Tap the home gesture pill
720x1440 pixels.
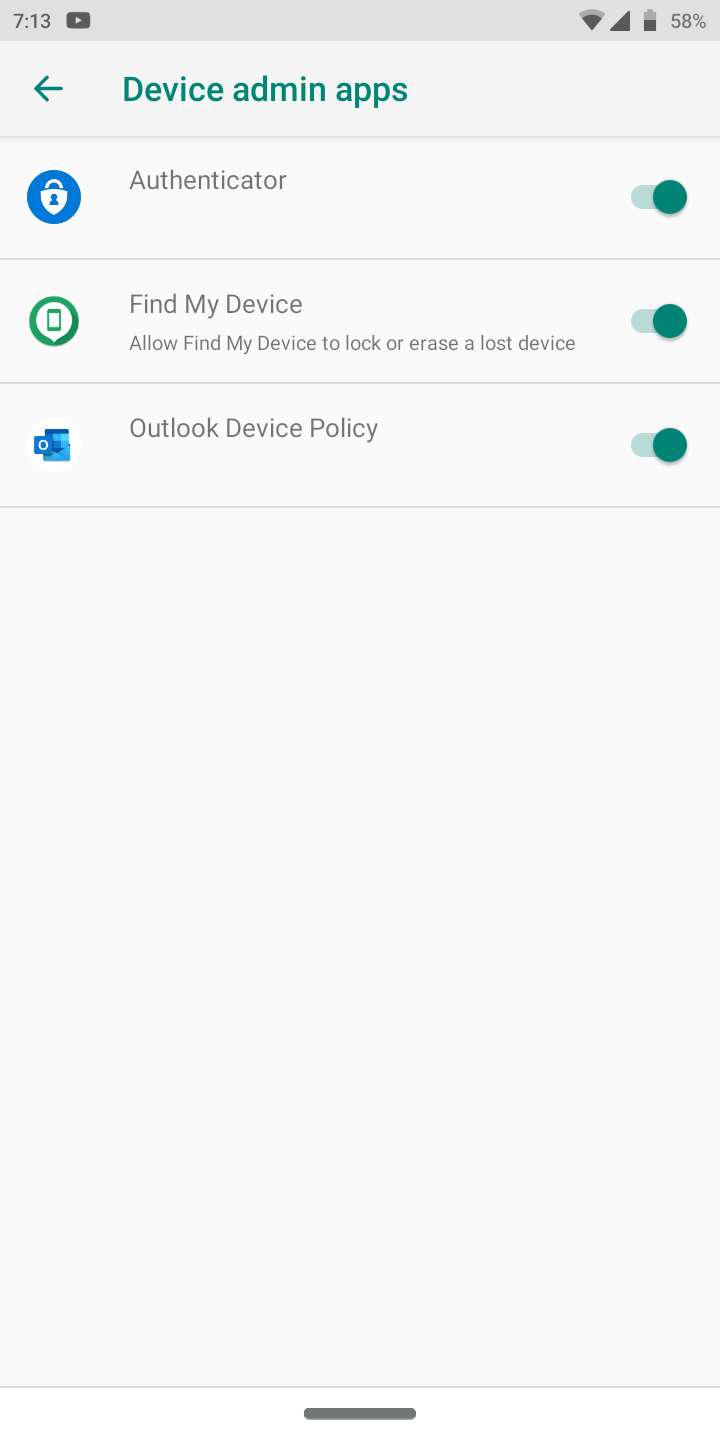pyautogui.click(x=360, y=1413)
